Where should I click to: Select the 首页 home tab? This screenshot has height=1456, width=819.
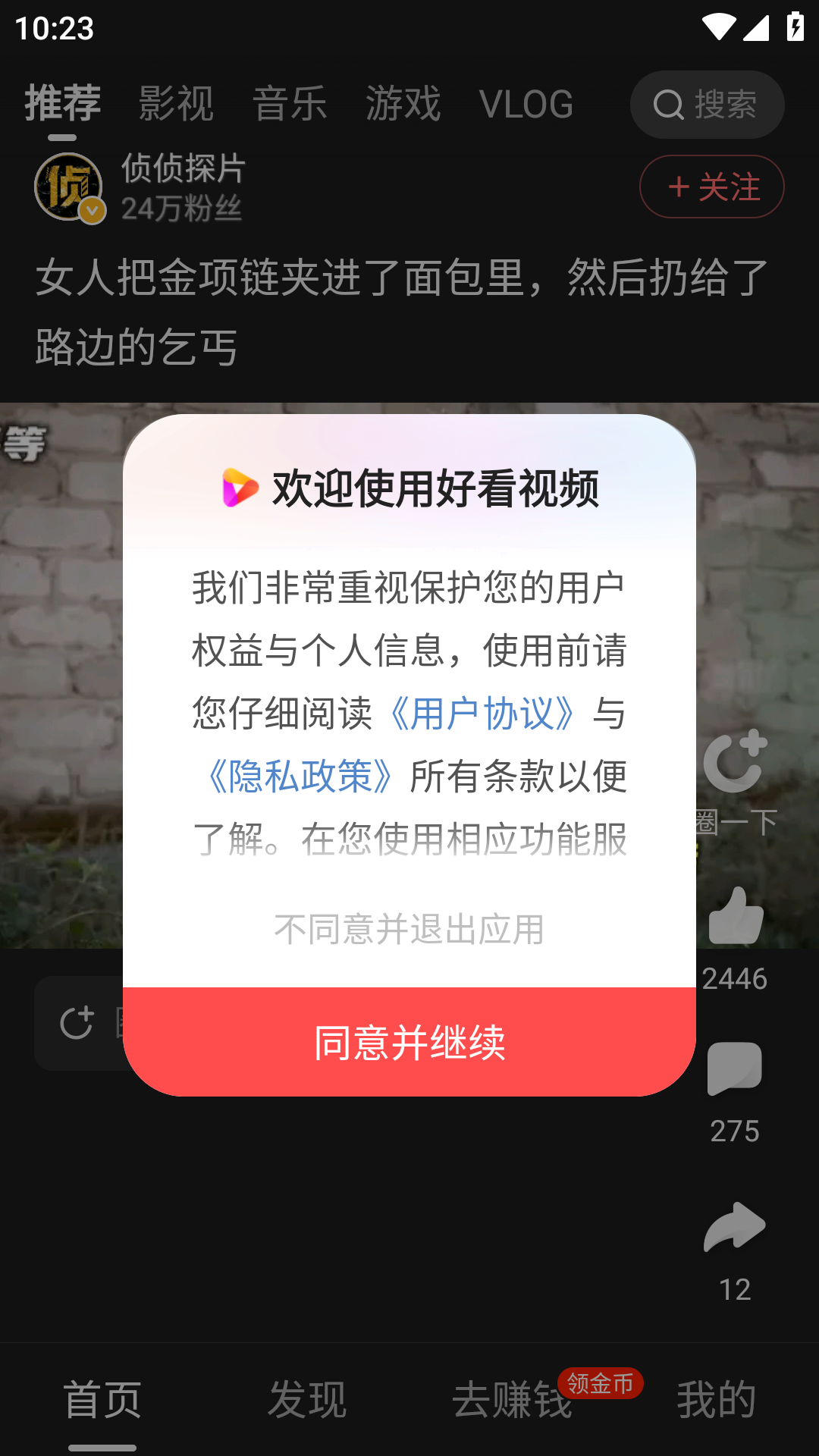(102, 1399)
